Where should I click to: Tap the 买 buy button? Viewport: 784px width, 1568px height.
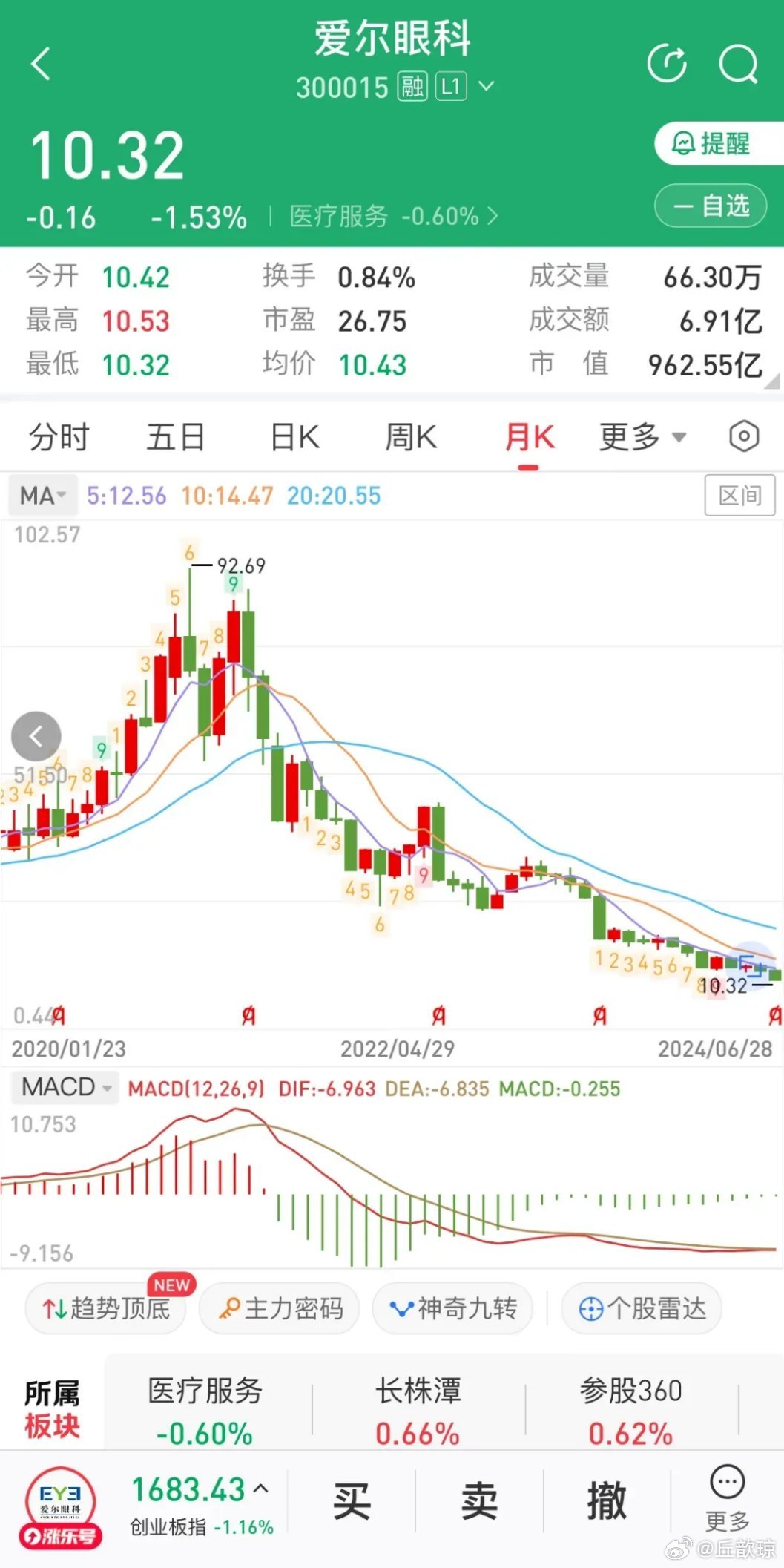click(x=352, y=1500)
